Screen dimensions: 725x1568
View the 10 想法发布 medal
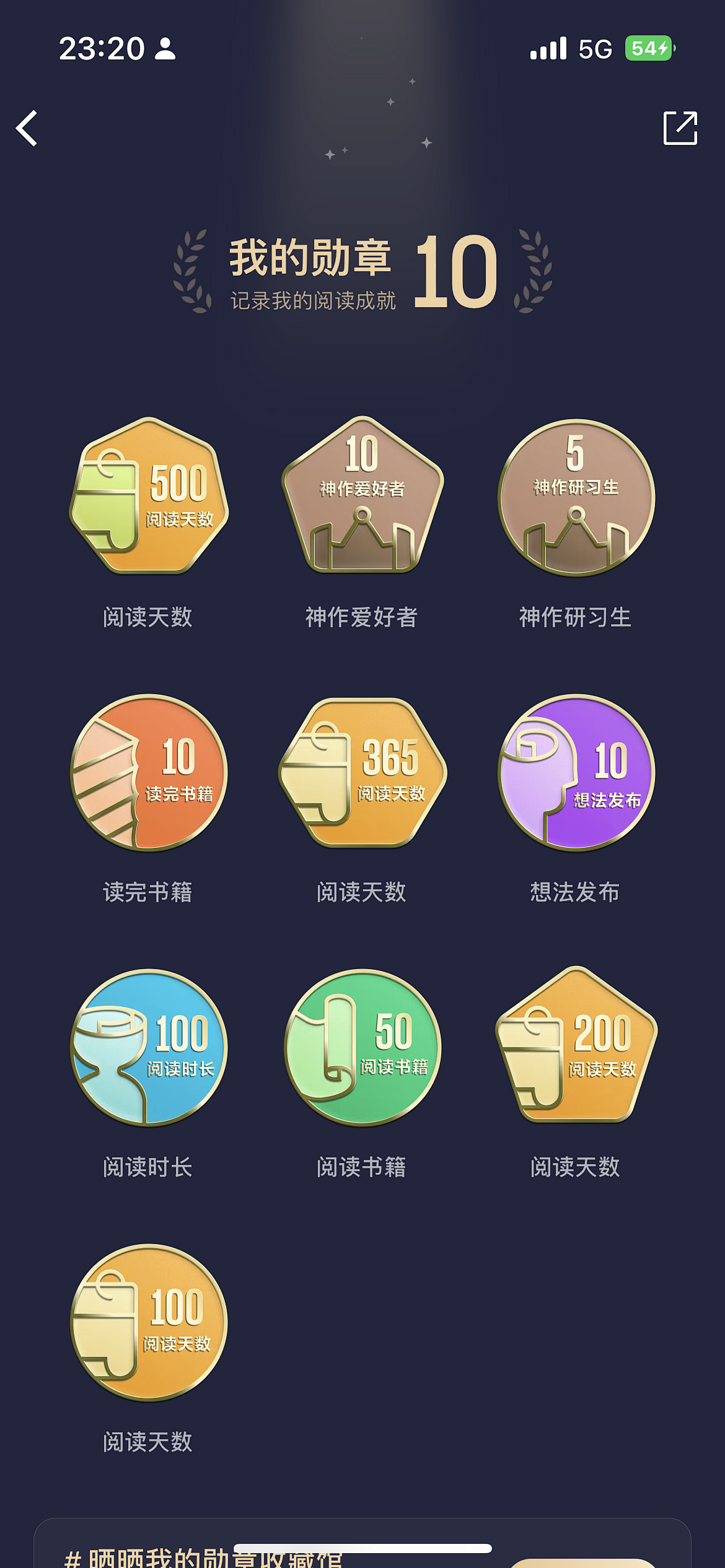pyautogui.click(x=576, y=772)
